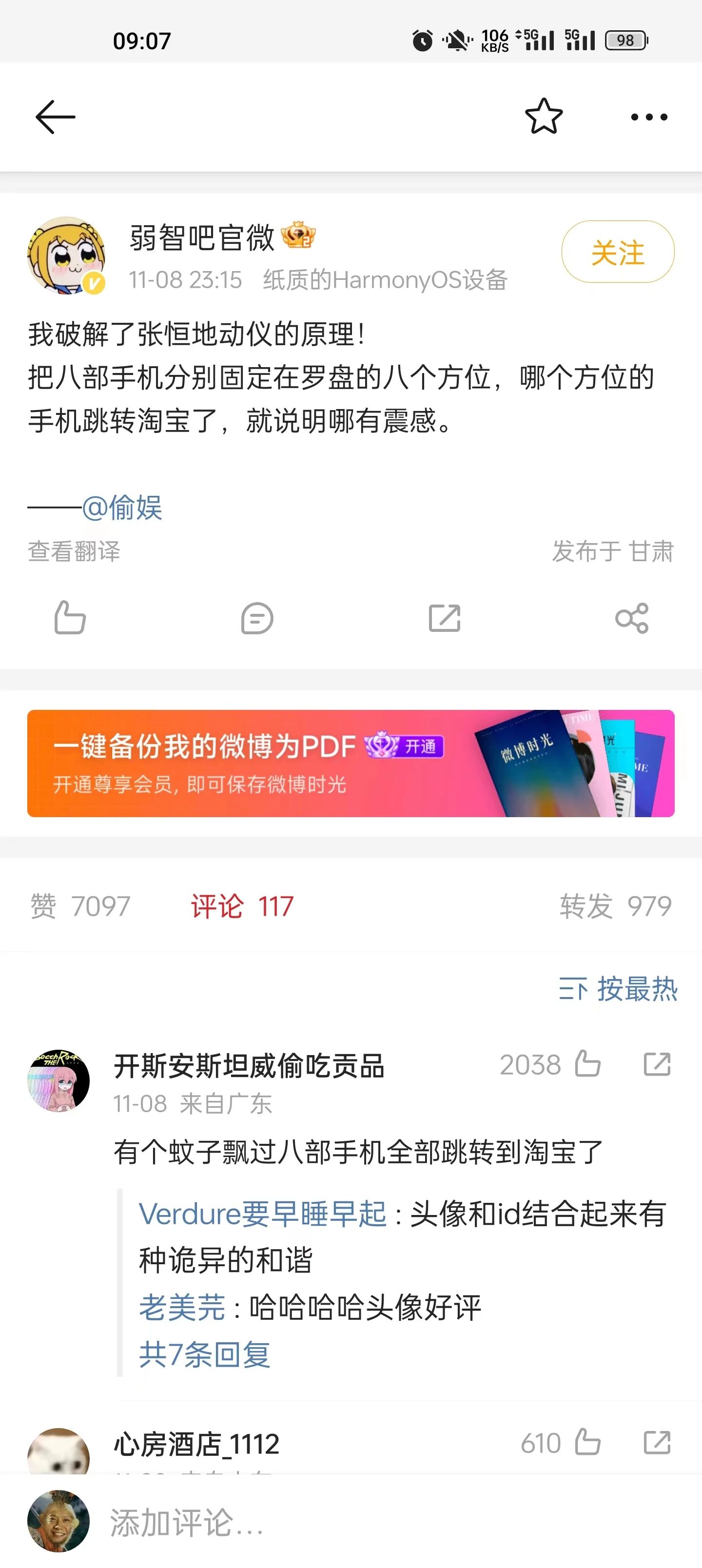Switch to the 赞 7097 tab

pyautogui.click(x=80, y=906)
